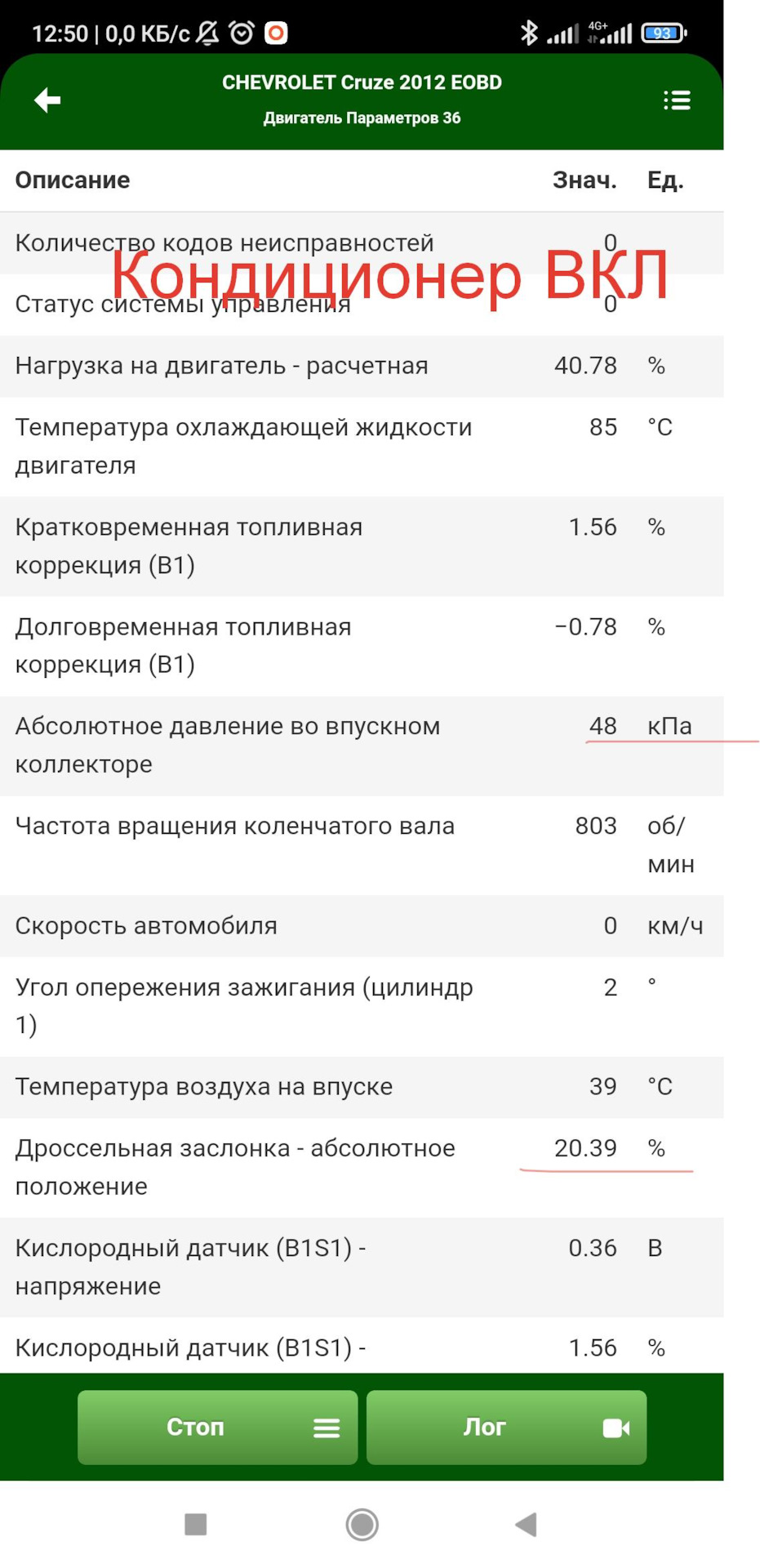Tap the Двигатель Параметров 36 subtitle
This screenshot has width=760, height=1568.
362,118
